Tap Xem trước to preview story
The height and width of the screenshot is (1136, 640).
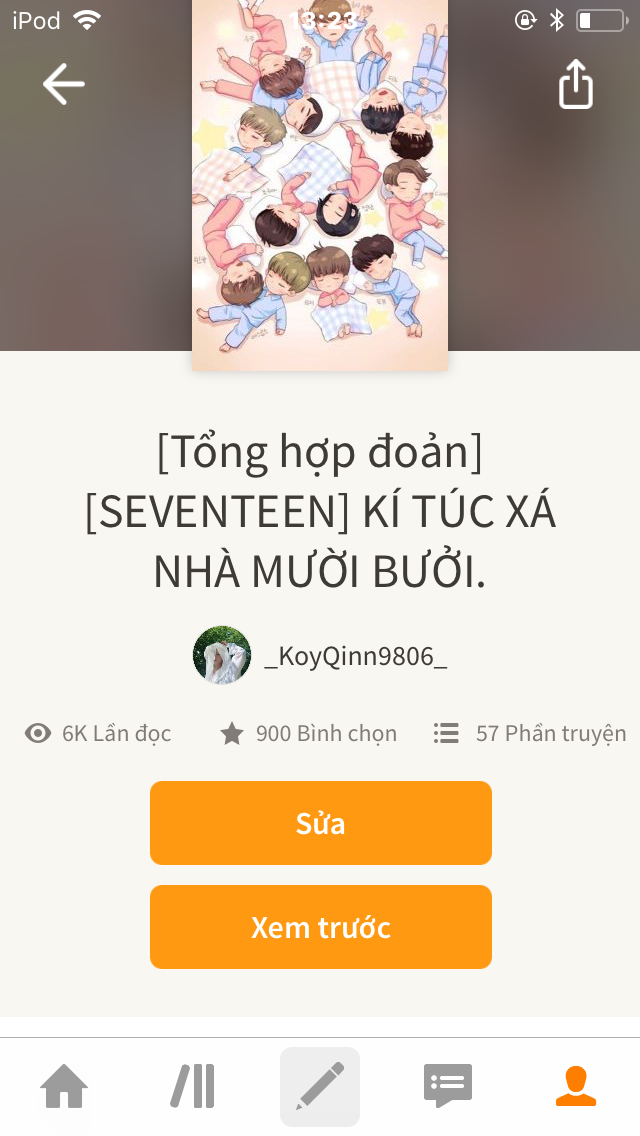point(320,927)
